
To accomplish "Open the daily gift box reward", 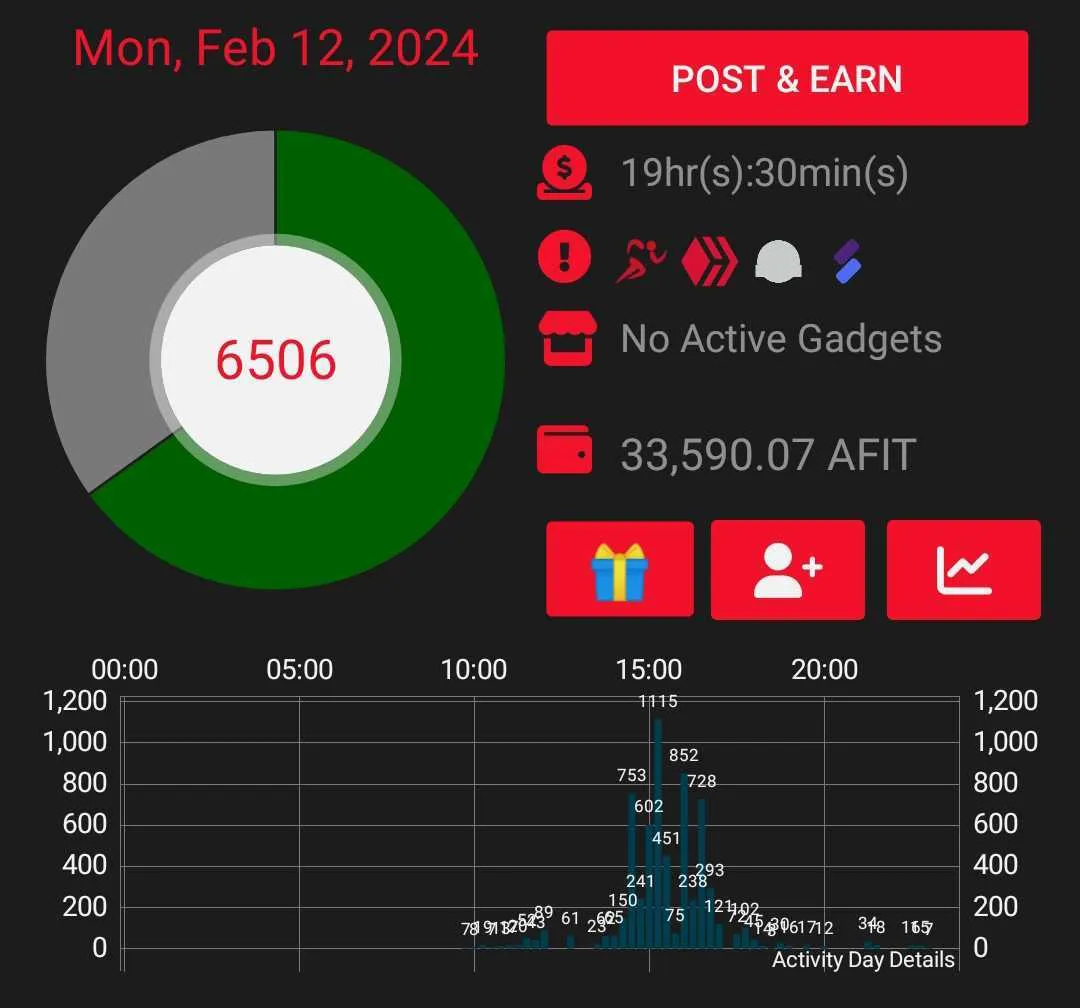I will (x=619, y=570).
